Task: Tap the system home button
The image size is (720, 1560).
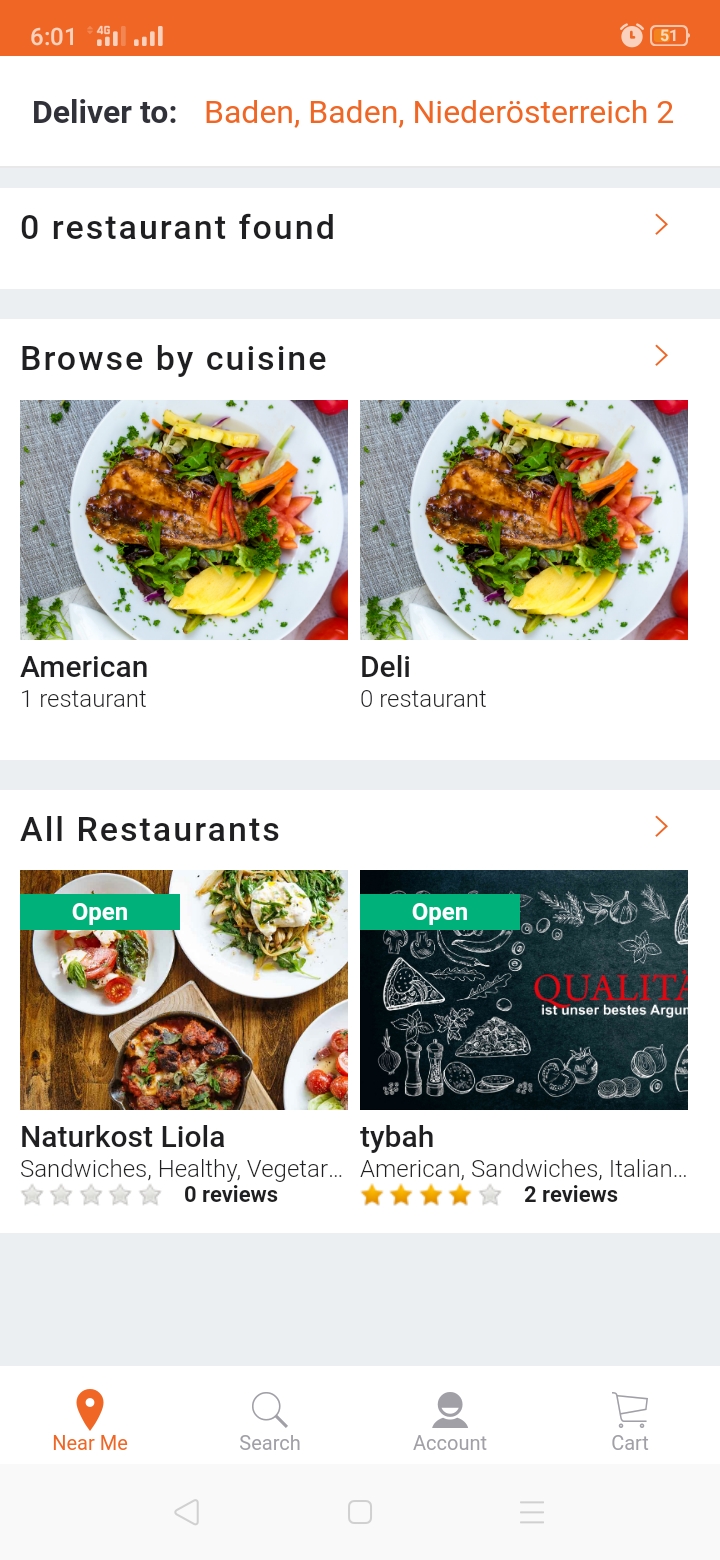Action: pyautogui.click(x=360, y=1512)
